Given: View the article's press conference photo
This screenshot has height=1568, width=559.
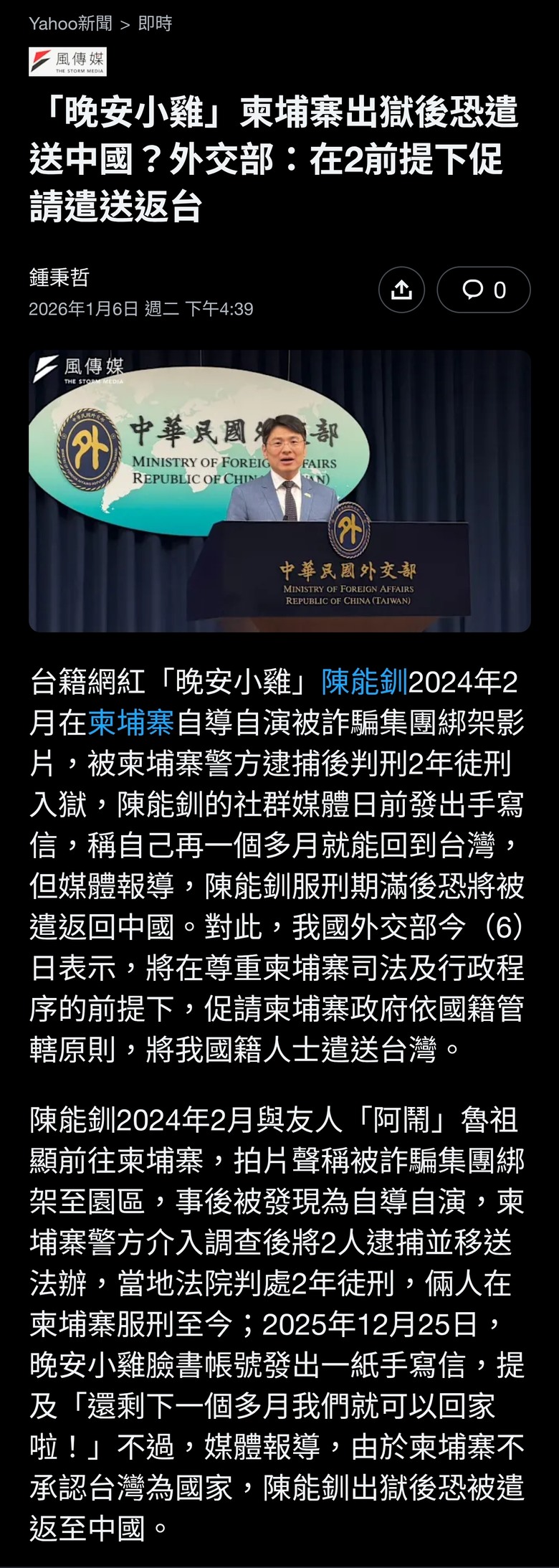Looking at the screenshot, I should (x=279, y=491).
